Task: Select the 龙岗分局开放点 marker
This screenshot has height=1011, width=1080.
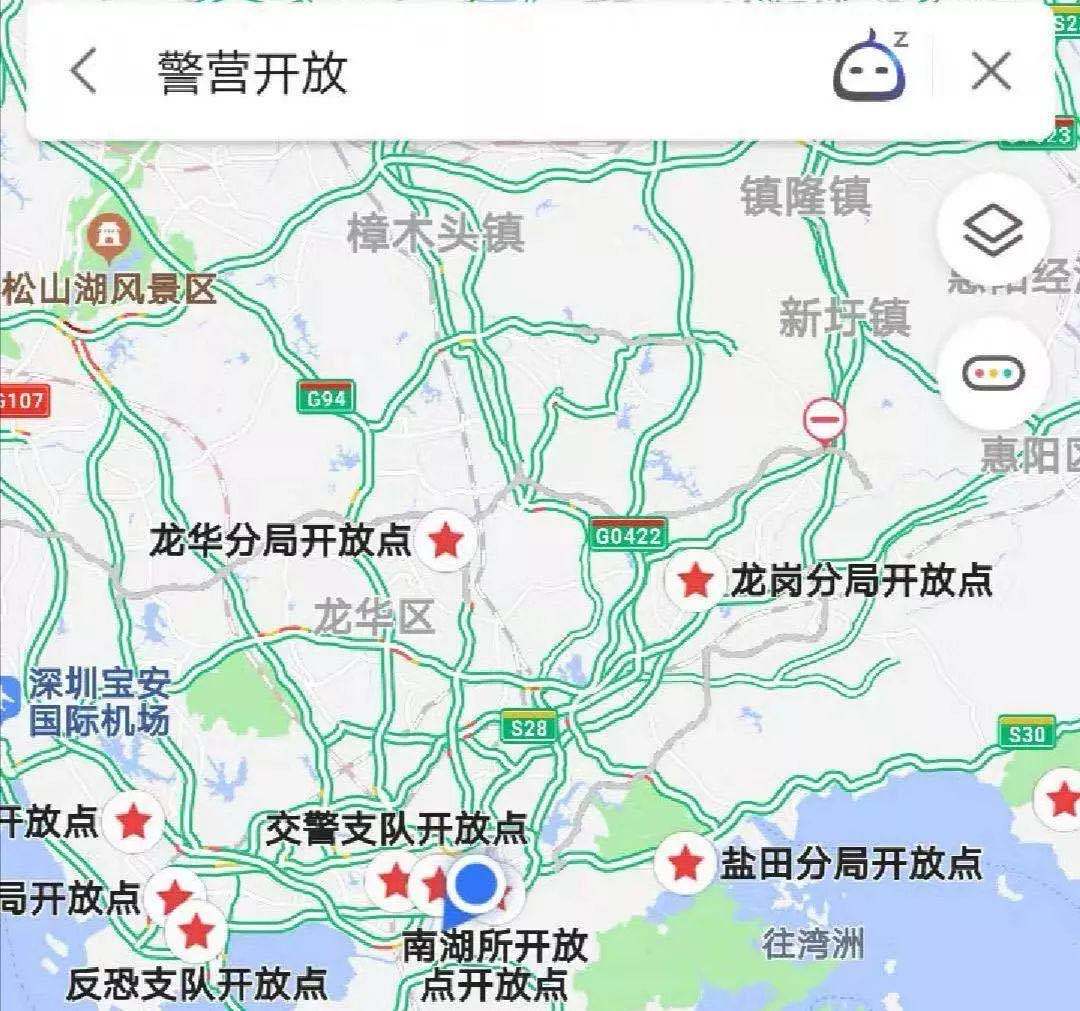Action: (695, 580)
